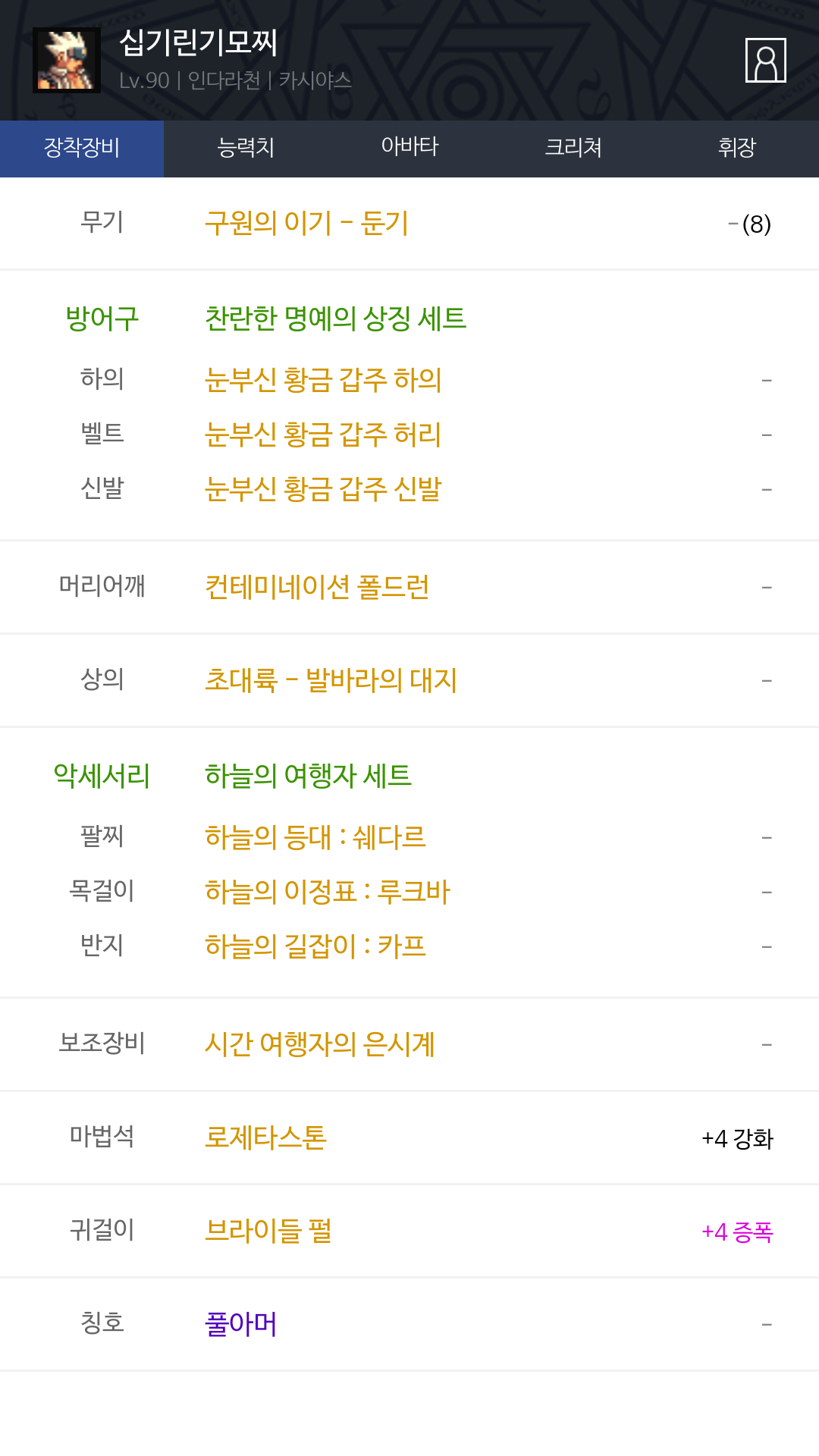Viewport: 819px width, 1456px height.
Task: View necklace 하늘의 이정표 : 루크바
Action: tap(328, 892)
